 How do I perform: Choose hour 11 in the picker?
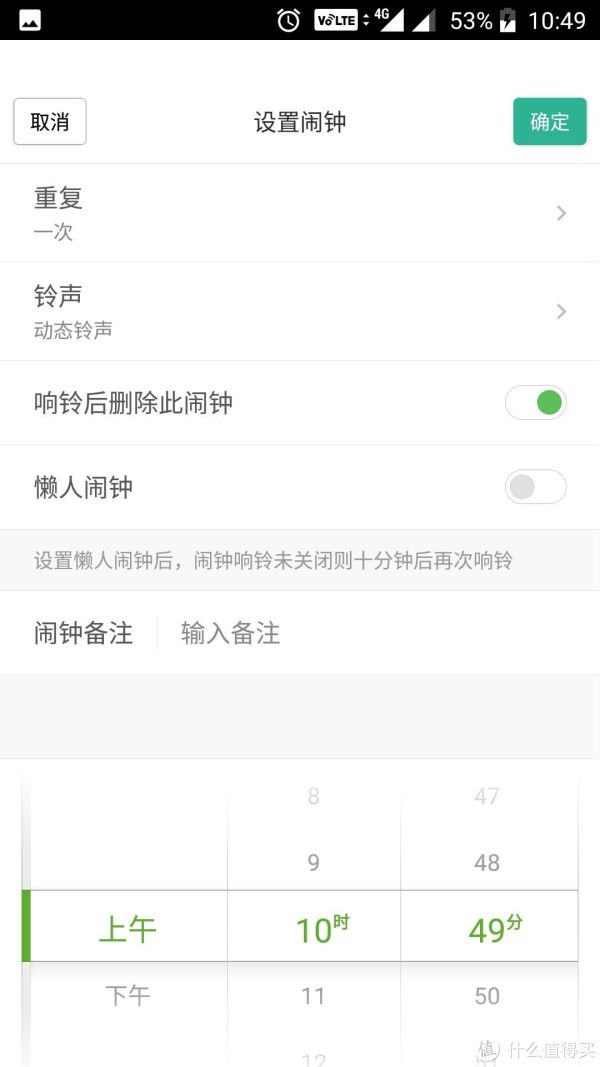pos(313,995)
